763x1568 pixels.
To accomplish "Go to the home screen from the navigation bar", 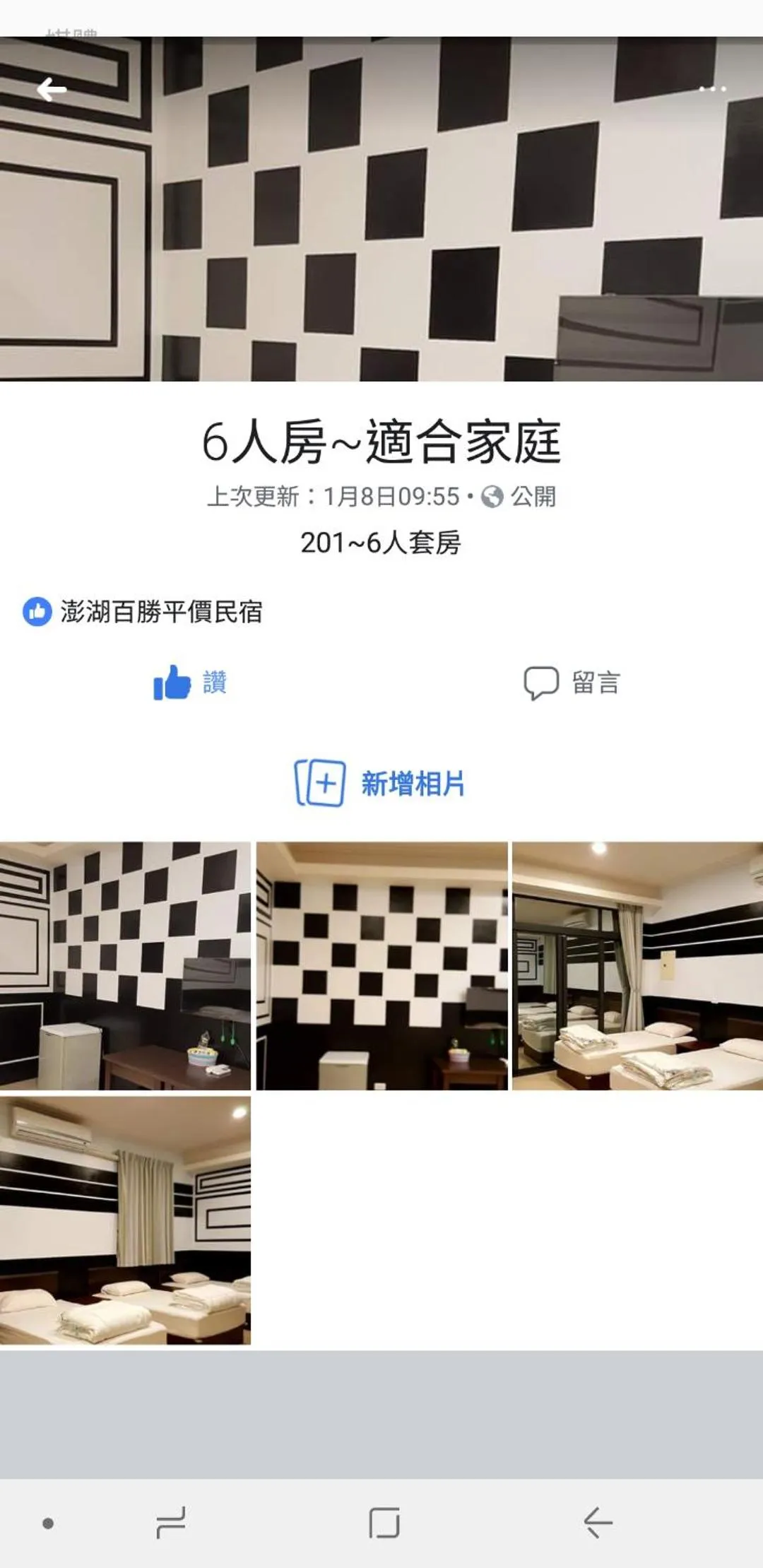I will [384, 1522].
